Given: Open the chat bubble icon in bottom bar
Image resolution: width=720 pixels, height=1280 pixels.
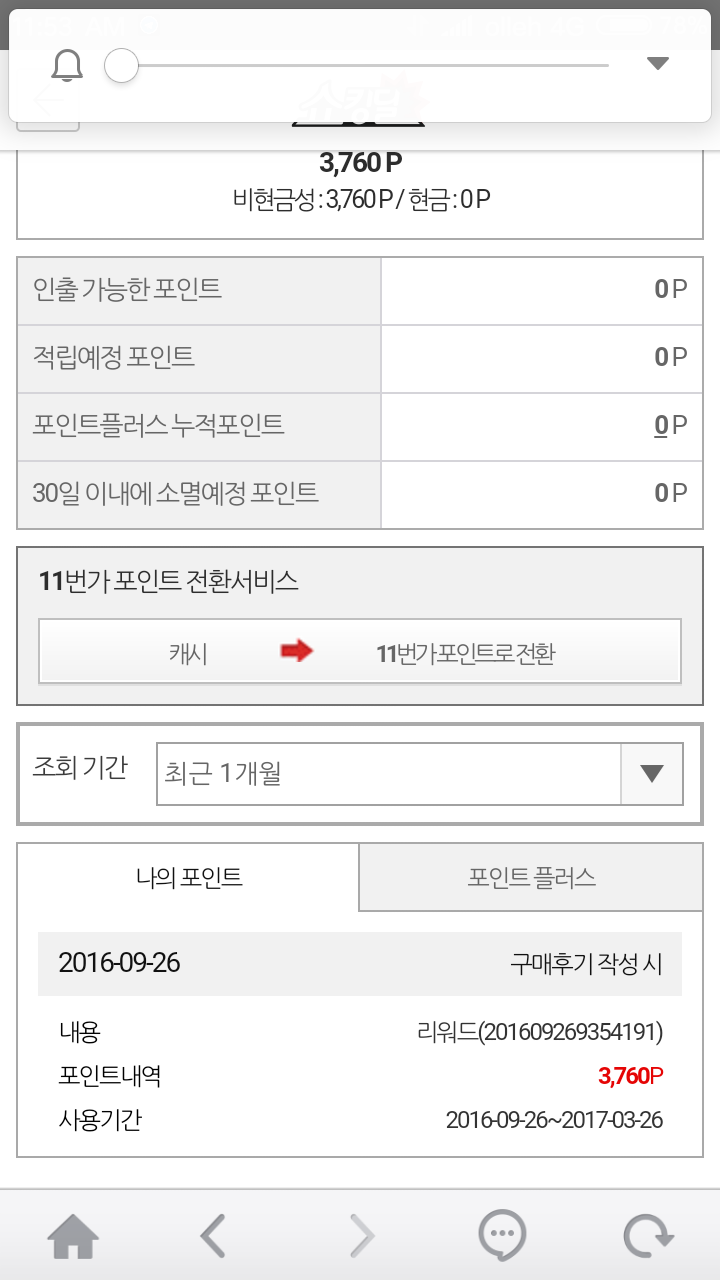Looking at the screenshot, I should point(502,1237).
